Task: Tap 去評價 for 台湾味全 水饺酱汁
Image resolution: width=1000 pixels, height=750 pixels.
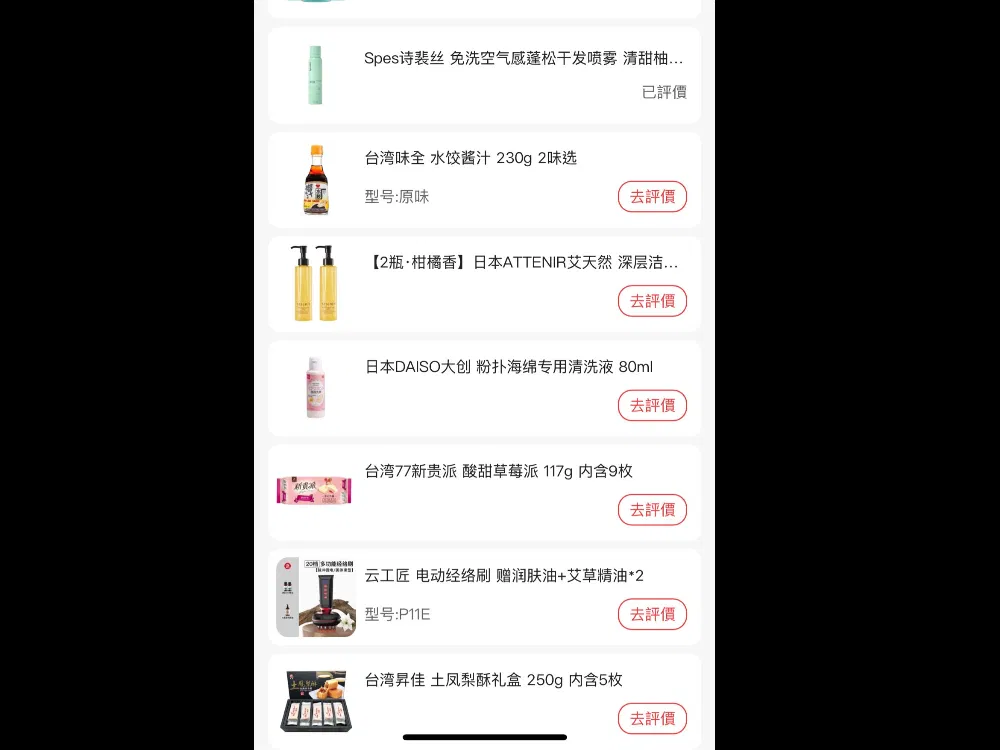Action: [652, 196]
